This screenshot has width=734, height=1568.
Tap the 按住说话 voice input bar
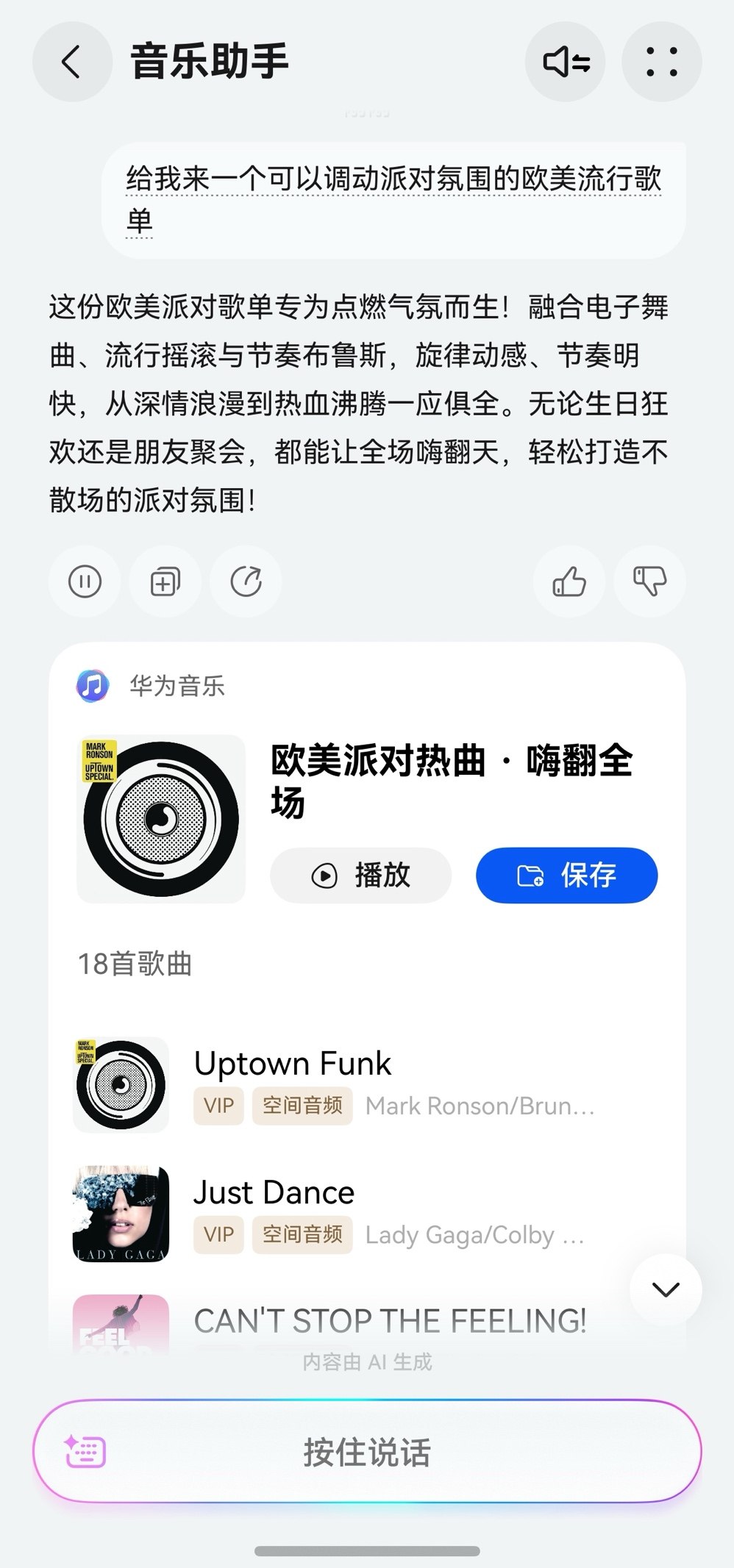(x=367, y=1450)
